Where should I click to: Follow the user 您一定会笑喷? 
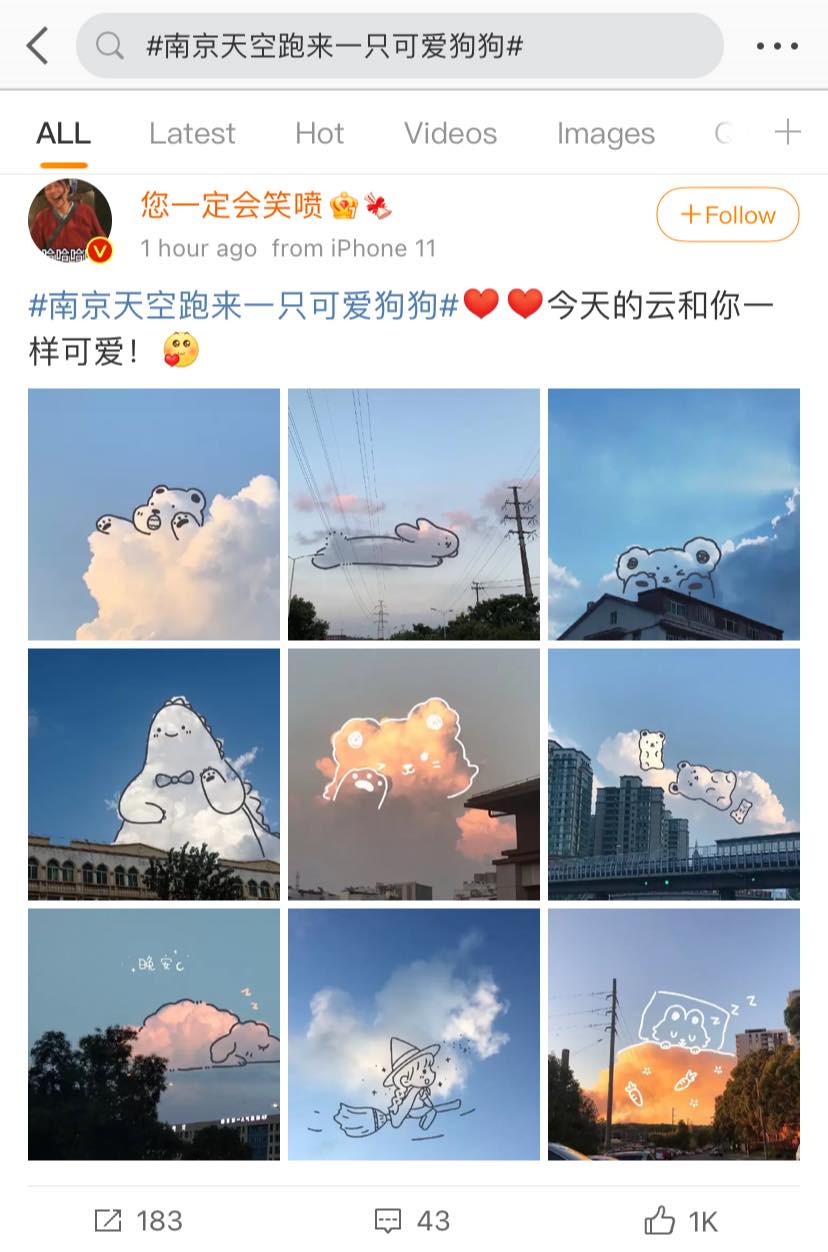[727, 214]
